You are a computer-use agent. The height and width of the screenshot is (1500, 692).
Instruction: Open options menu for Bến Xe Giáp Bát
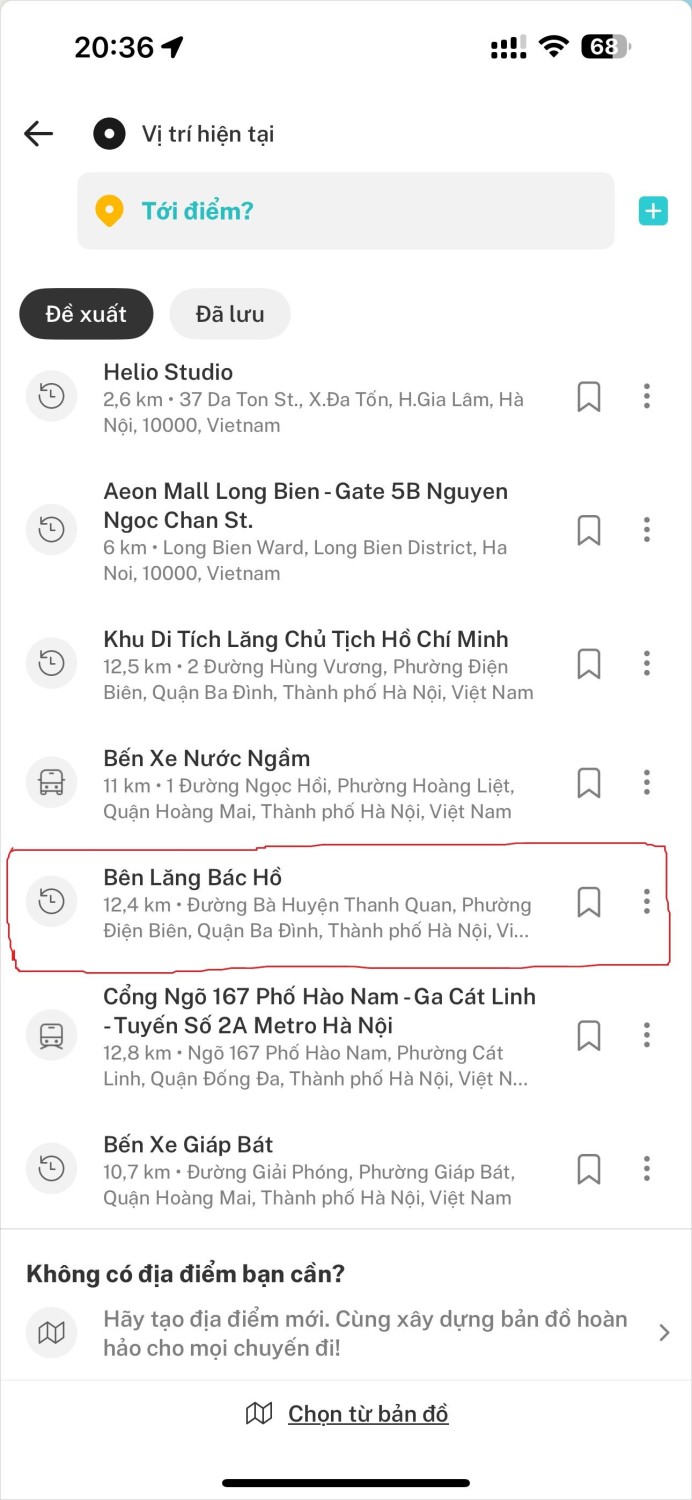[647, 1168]
